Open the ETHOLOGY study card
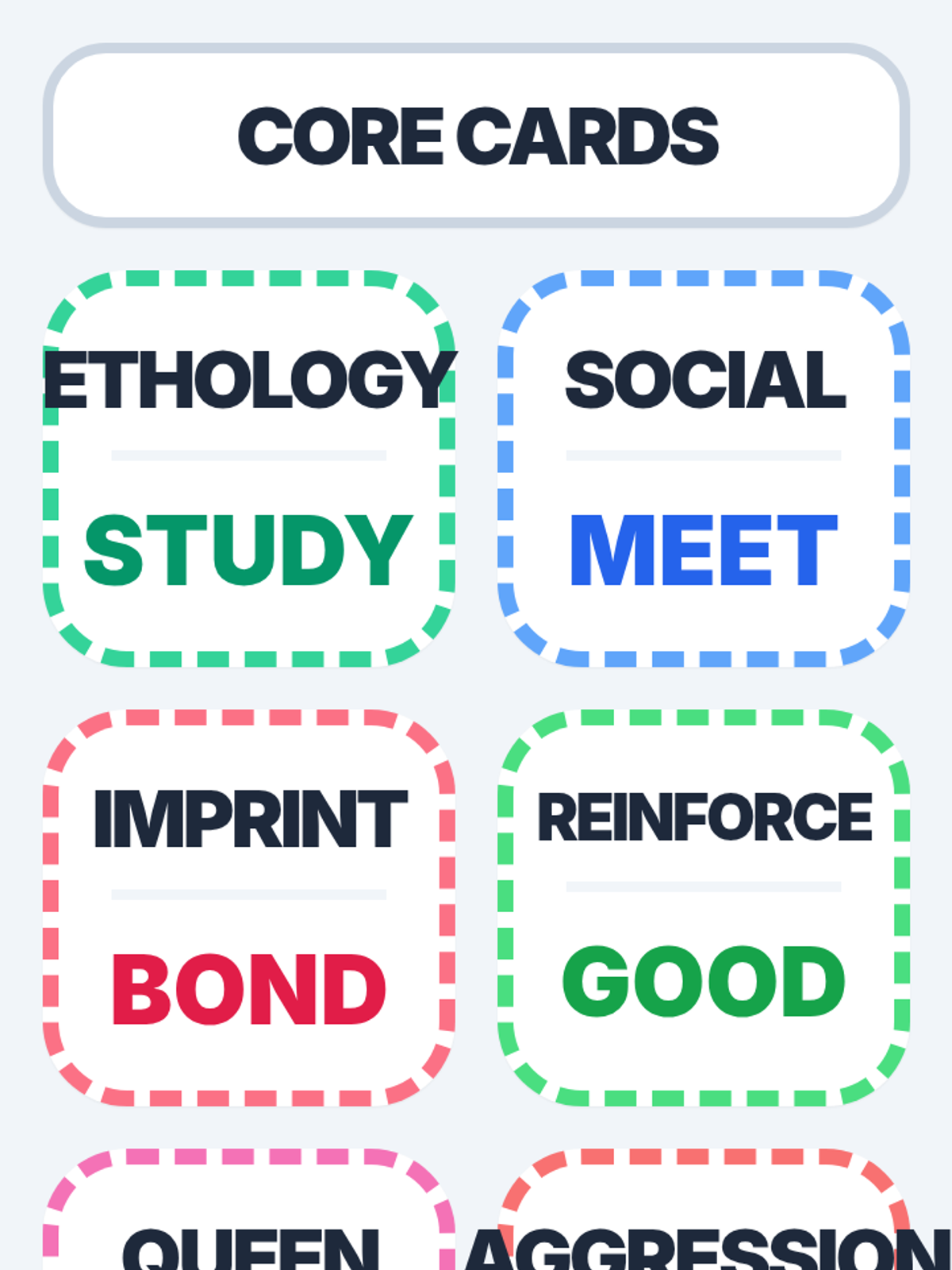 coord(248,468)
